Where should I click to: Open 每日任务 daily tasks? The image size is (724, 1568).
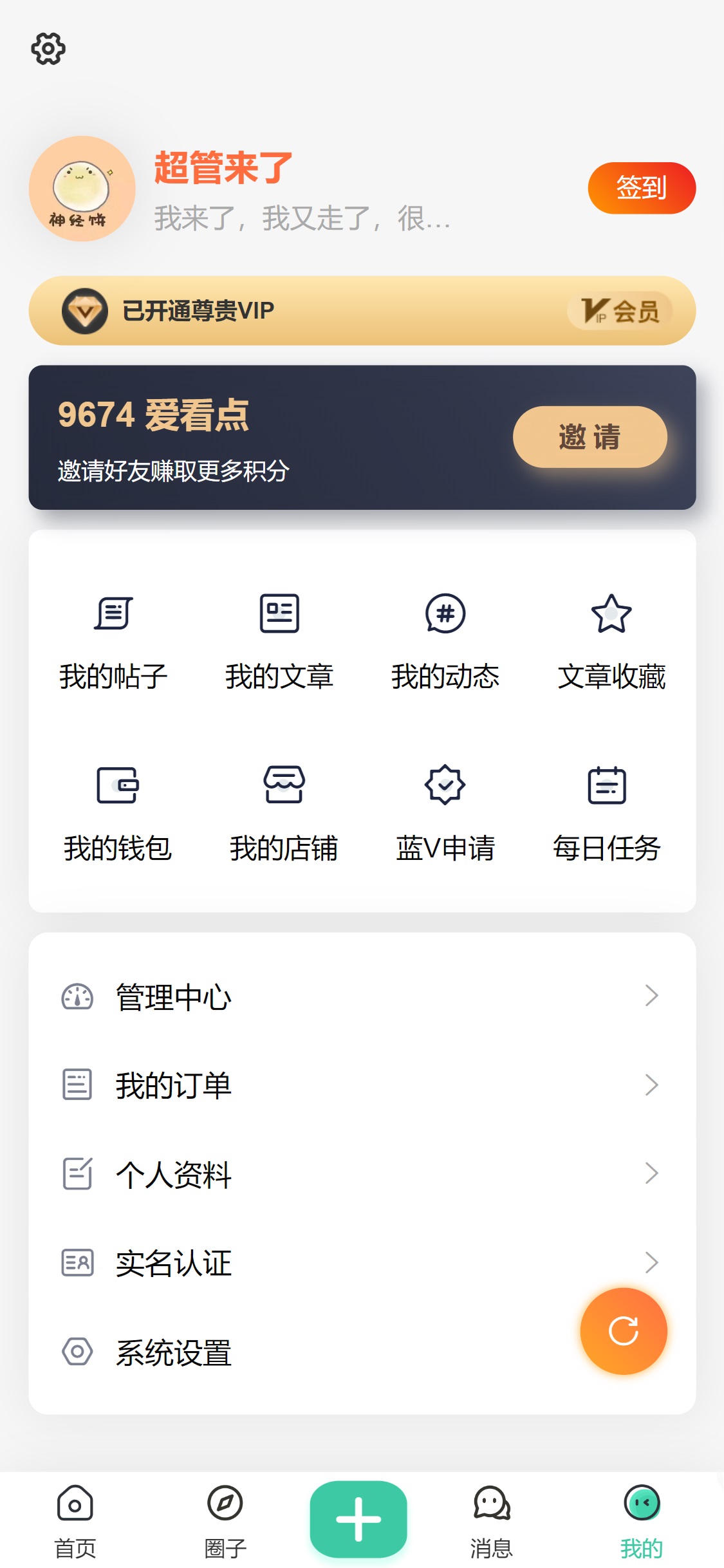(x=606, y=812)
